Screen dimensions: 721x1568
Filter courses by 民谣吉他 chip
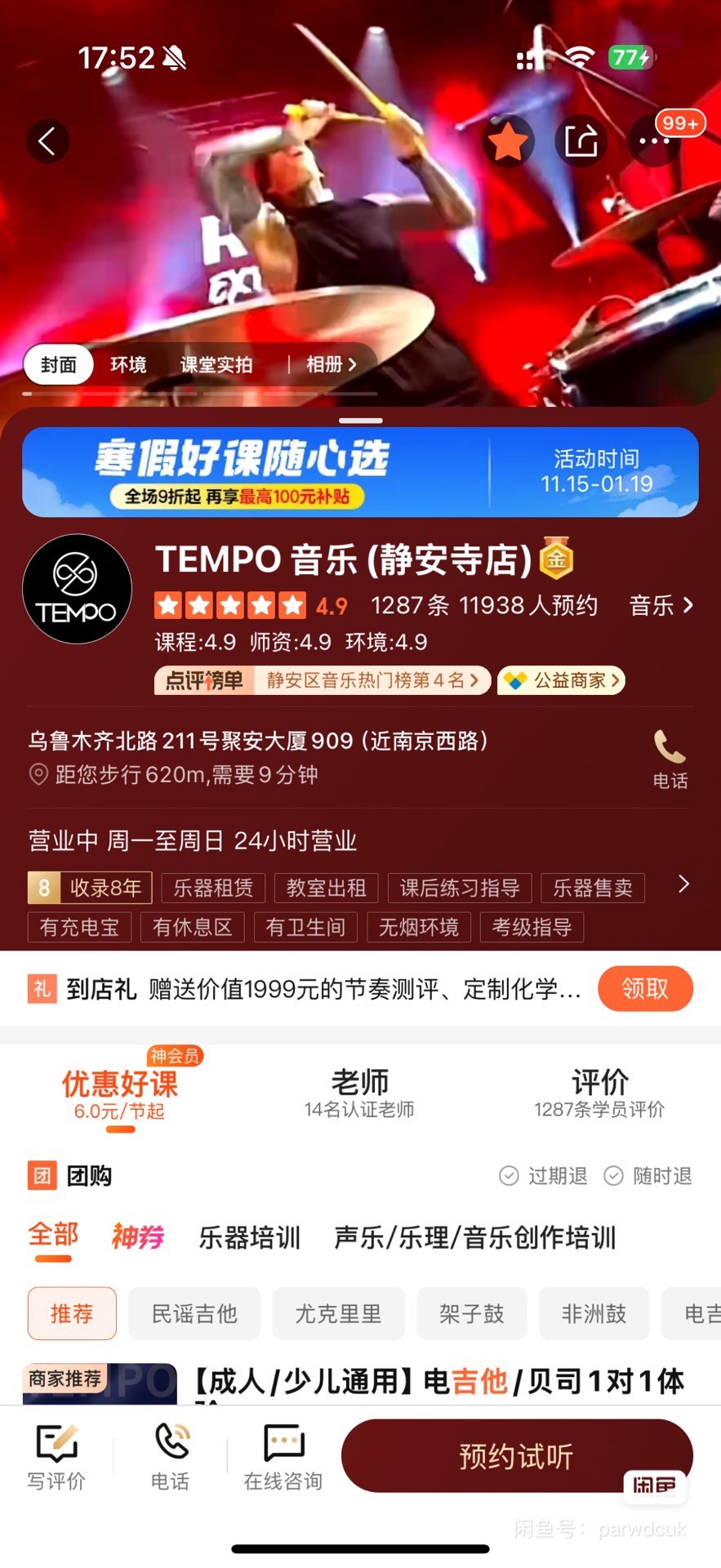(194, 1313)
